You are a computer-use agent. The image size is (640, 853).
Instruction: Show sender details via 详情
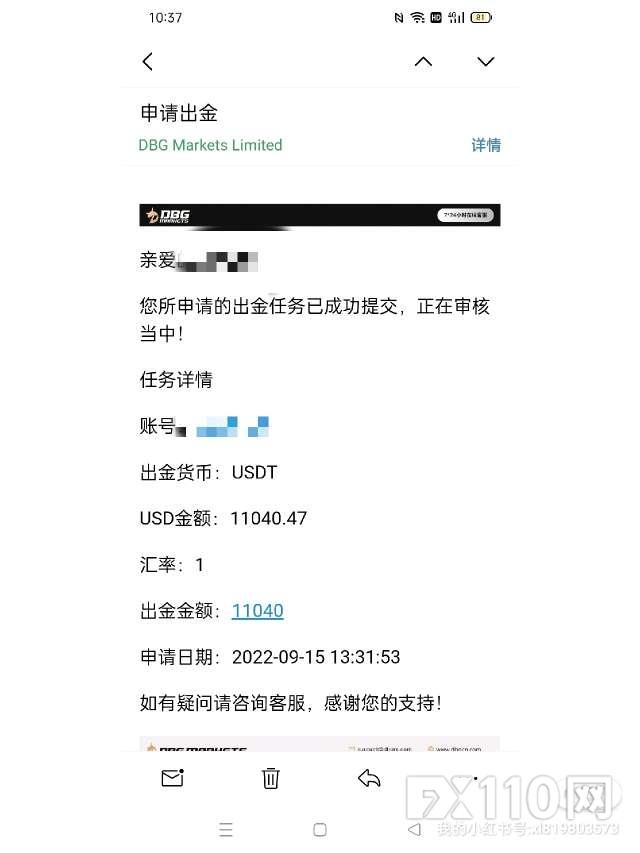click(x=486, y=145)
